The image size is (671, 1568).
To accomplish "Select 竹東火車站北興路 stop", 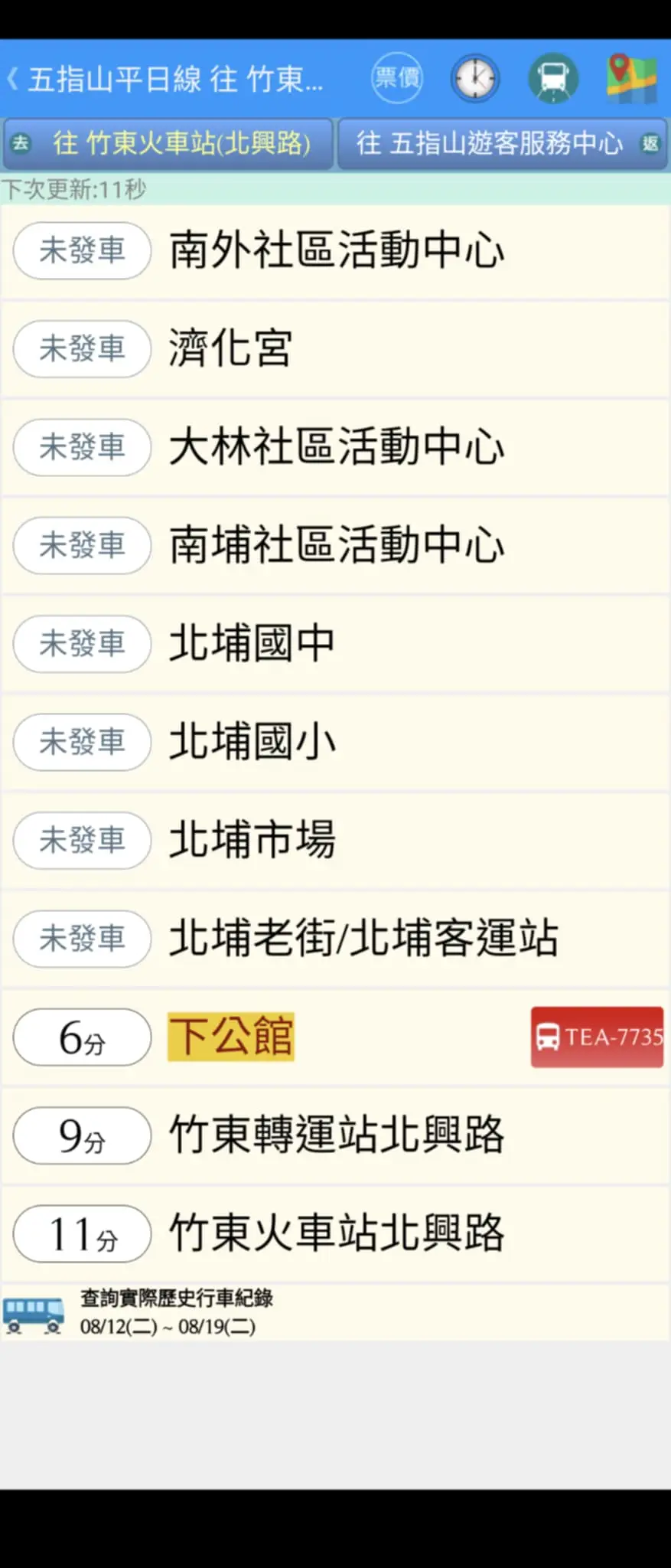I will coord(337,1233).
